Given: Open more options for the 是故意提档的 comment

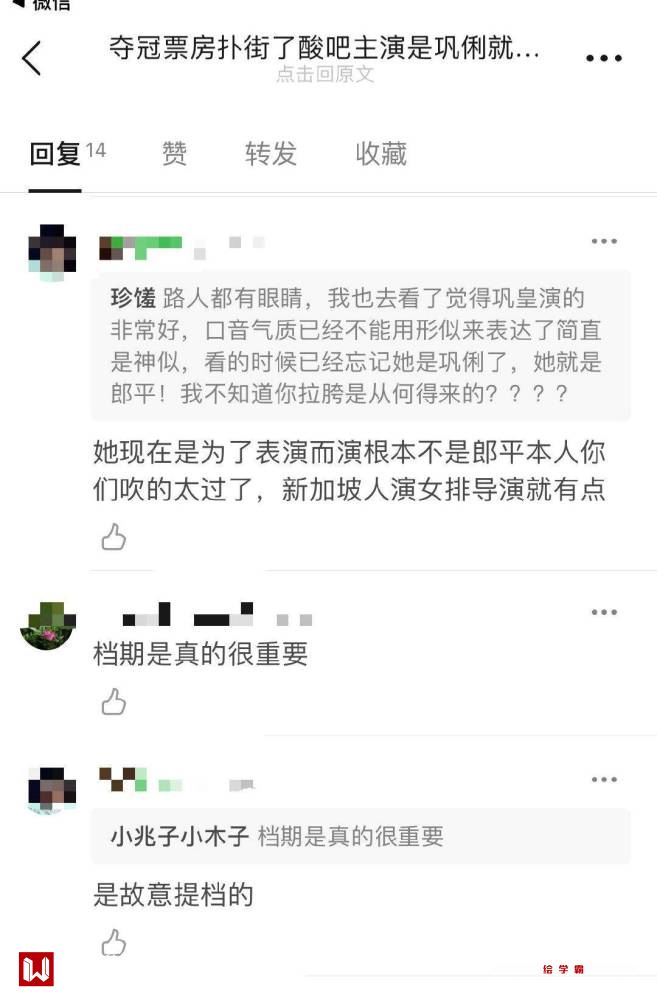Looking at the screenshot, I should point(603,779).
